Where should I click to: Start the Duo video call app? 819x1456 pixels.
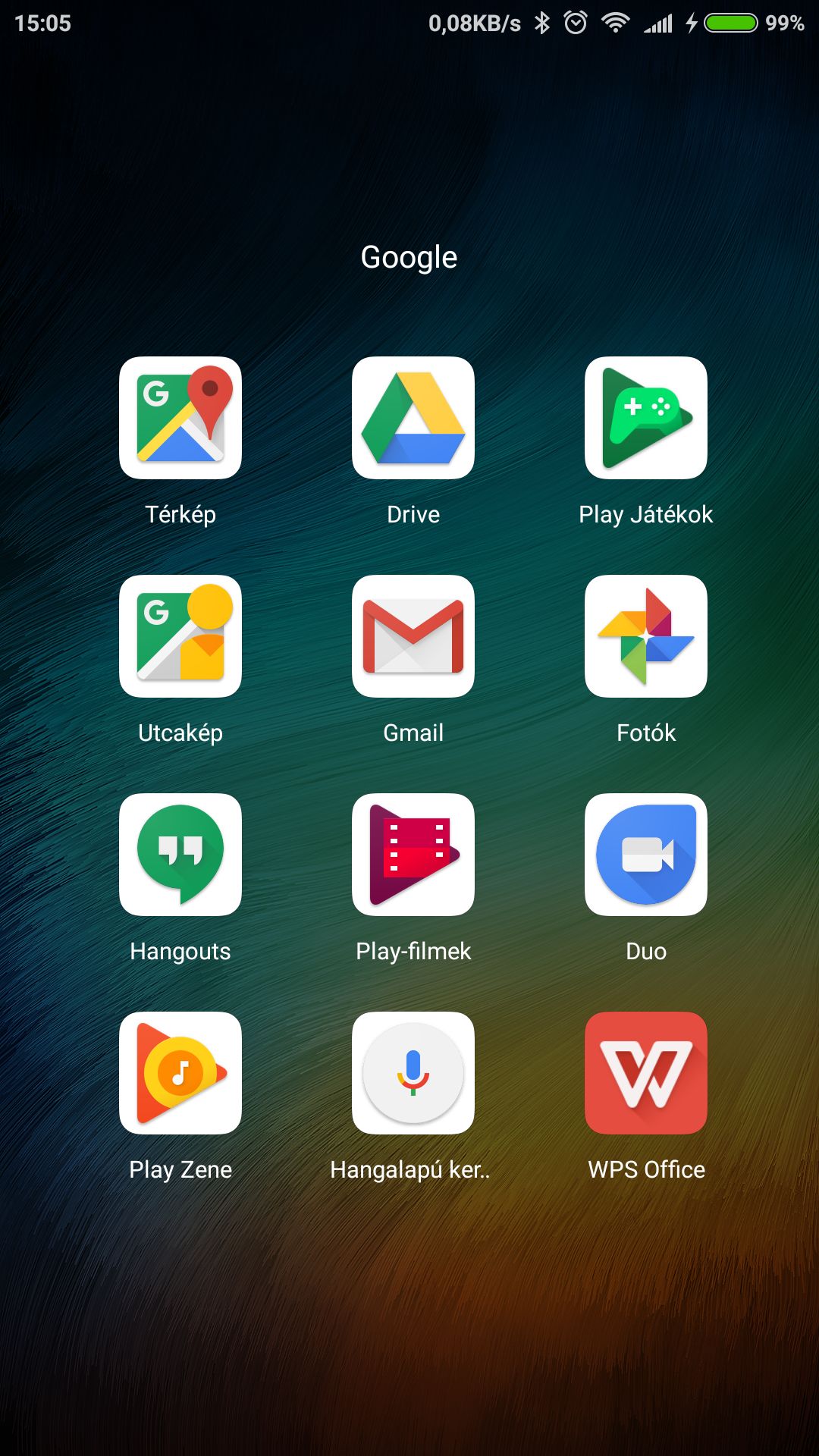tap(646, 855)
